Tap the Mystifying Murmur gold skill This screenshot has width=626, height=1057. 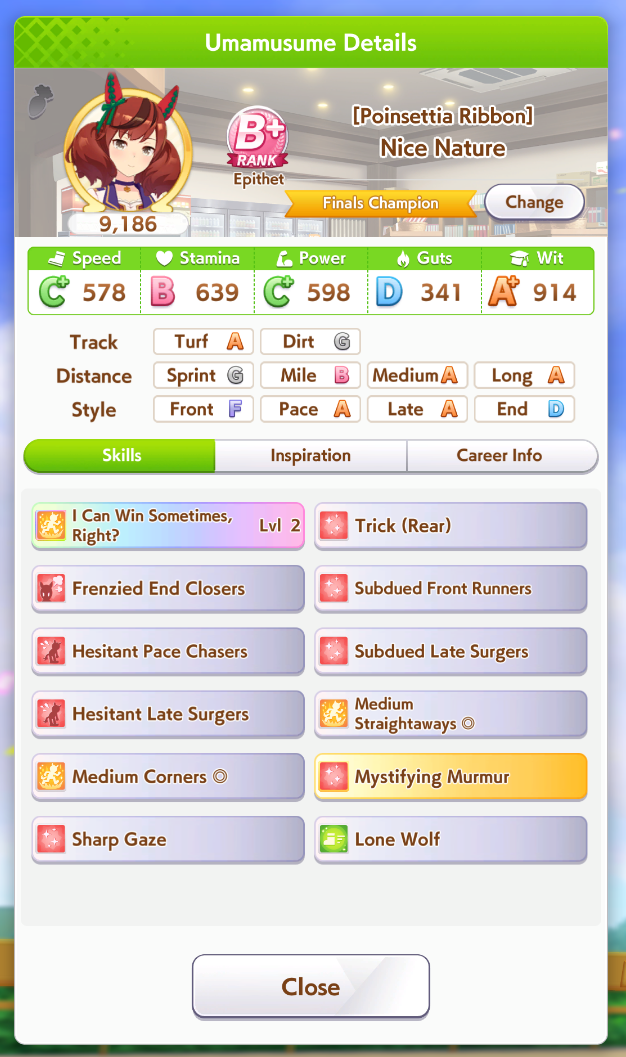pyautogui.click(x=450, y=777)
